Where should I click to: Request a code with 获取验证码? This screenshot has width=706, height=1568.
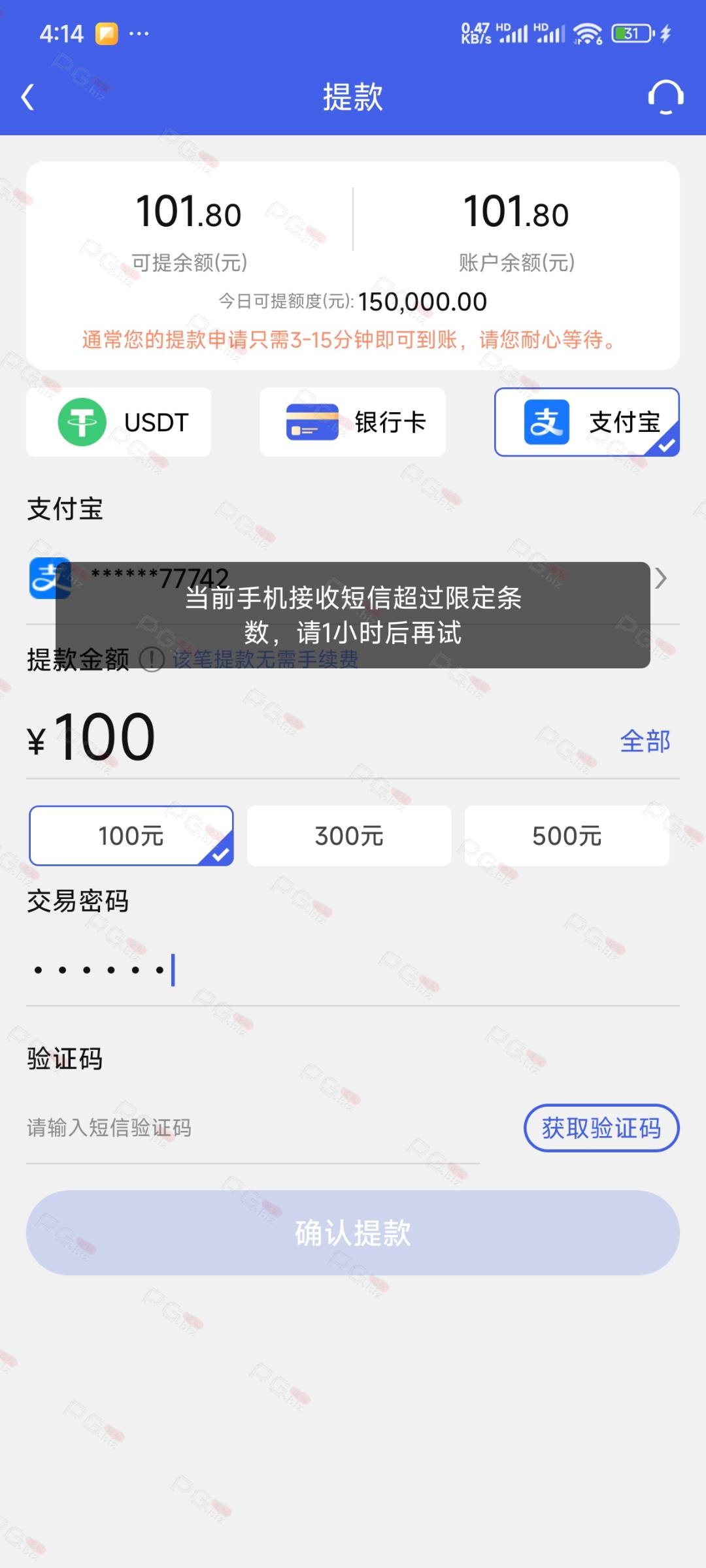pyautogui.click(x=601, y=1128)
